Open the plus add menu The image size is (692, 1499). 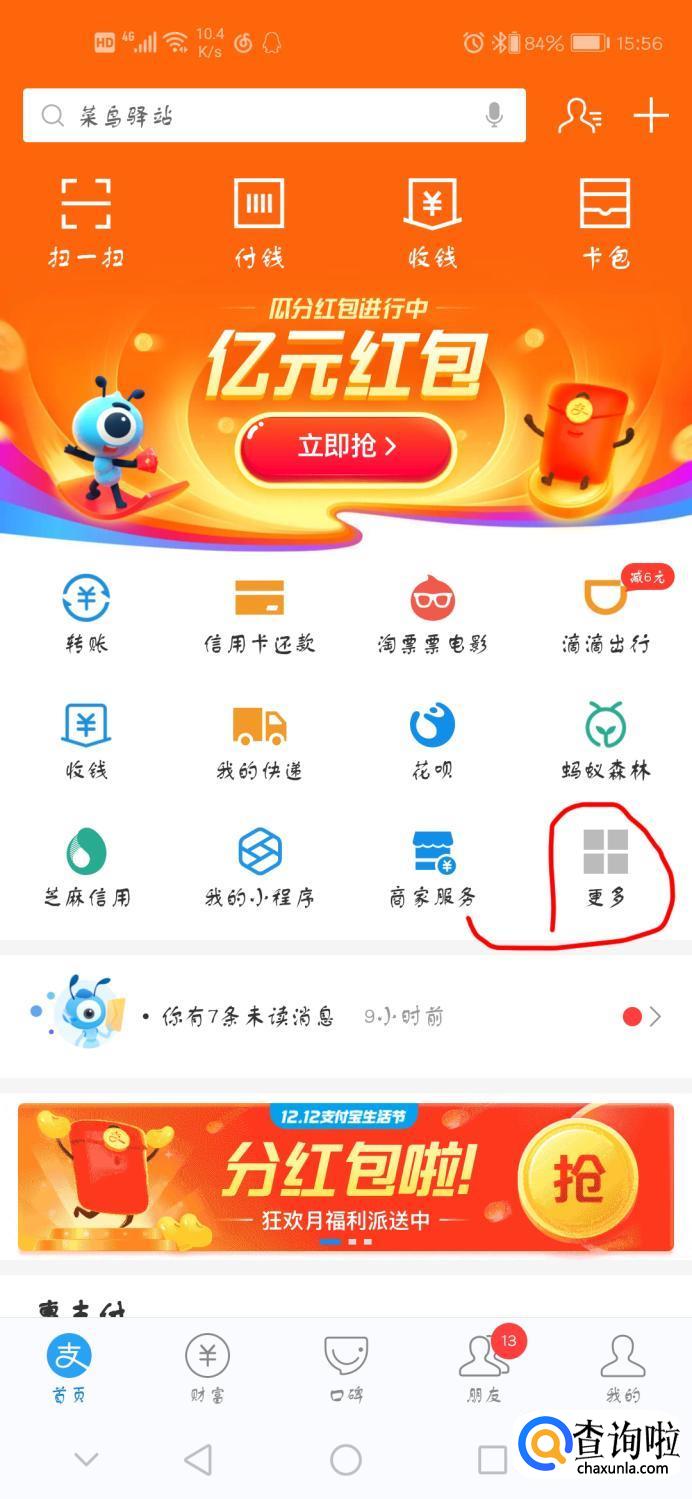pyautogui.click(x=650, y=116)
